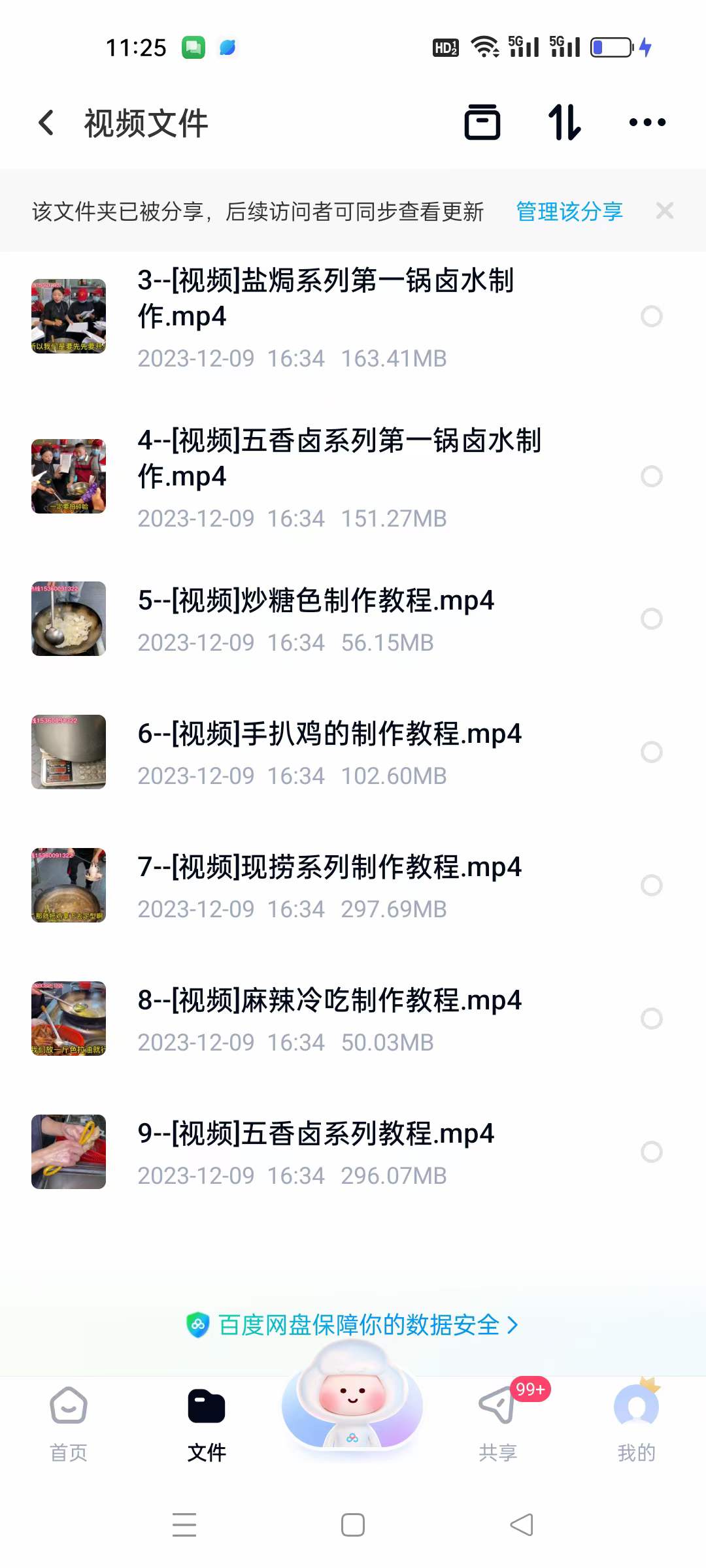Image resolution: width=706 pixels, height=1568 pixels.
Task: Open the more options menu icon
Action: point(646,122)
